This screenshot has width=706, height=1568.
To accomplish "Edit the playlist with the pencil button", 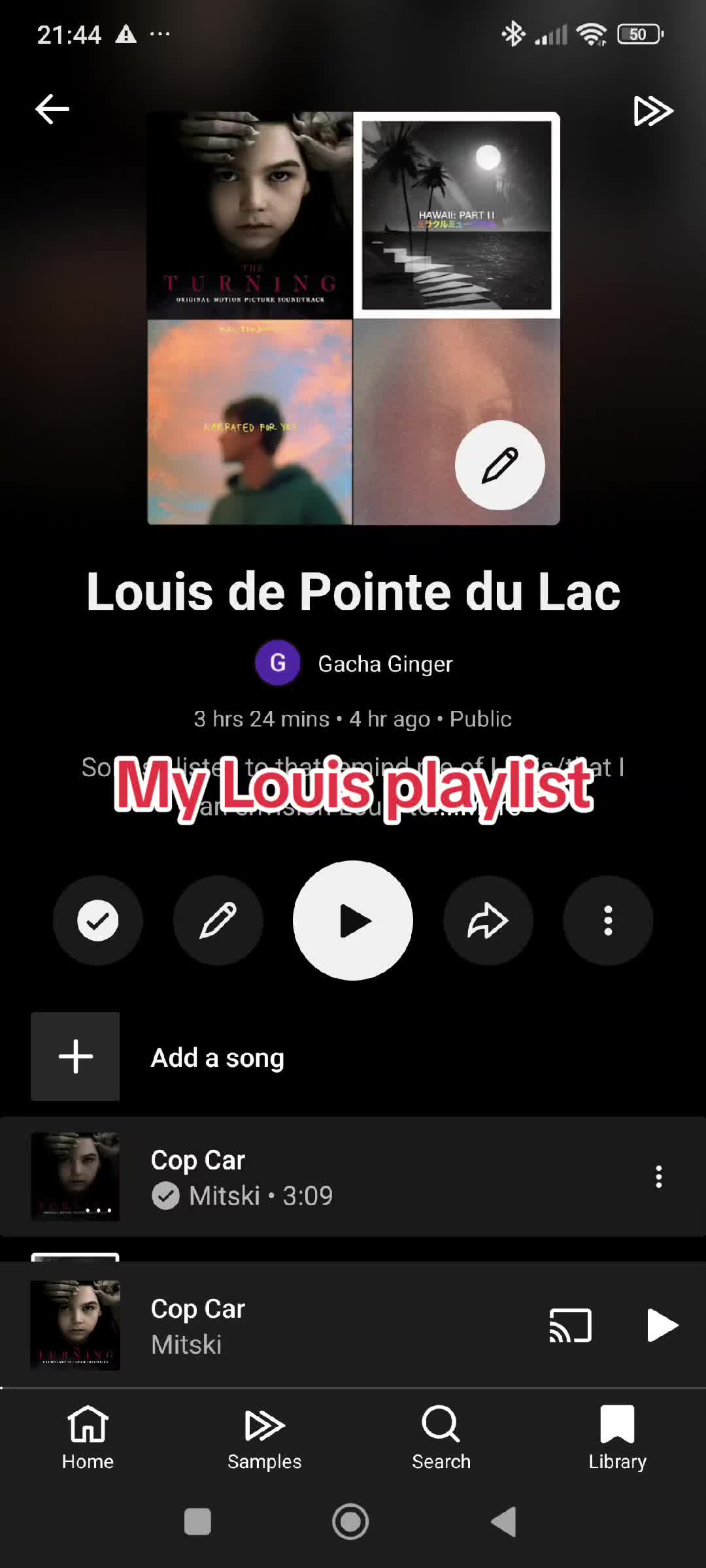I will 218,921.
